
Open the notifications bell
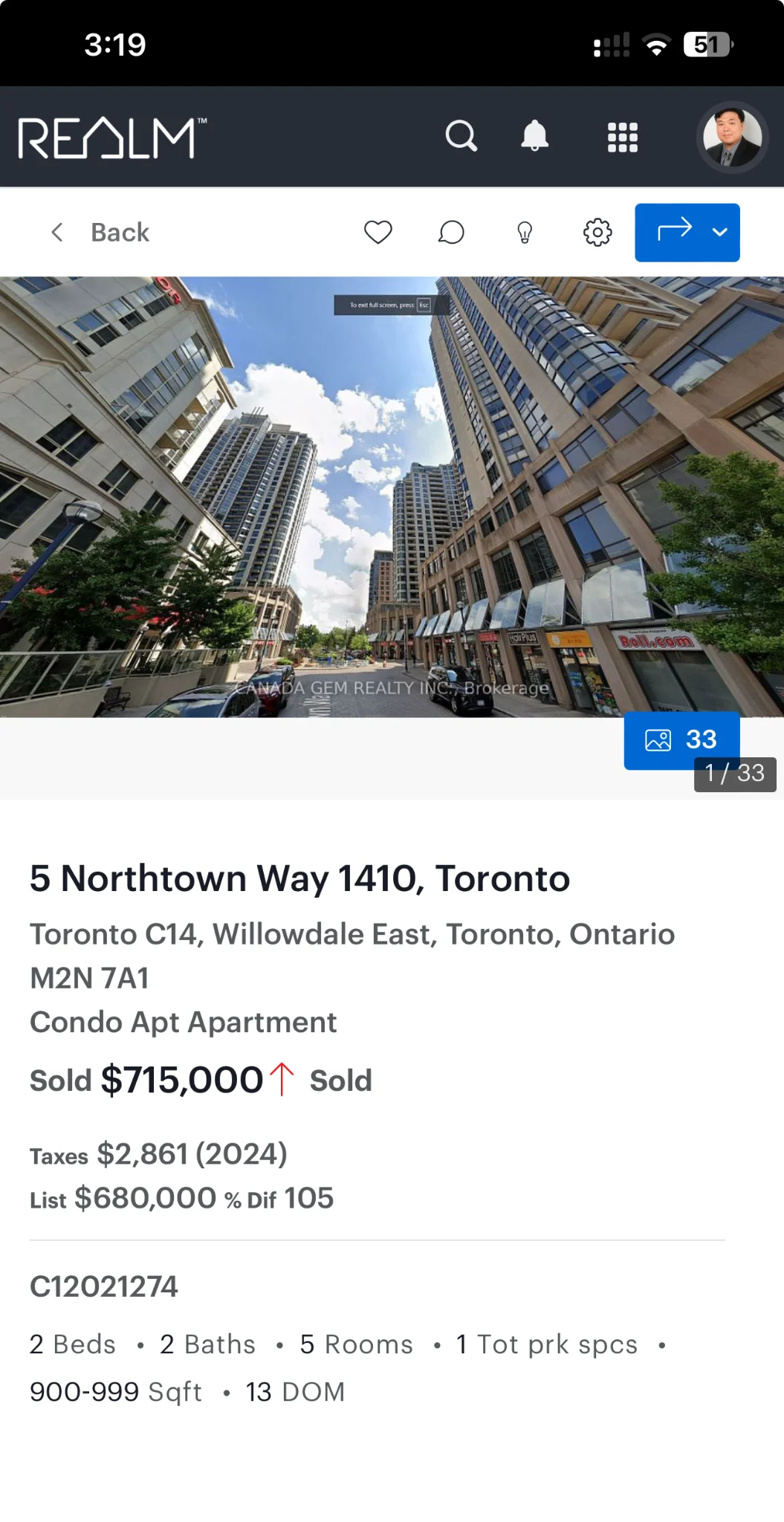click(x=534, y=136)
